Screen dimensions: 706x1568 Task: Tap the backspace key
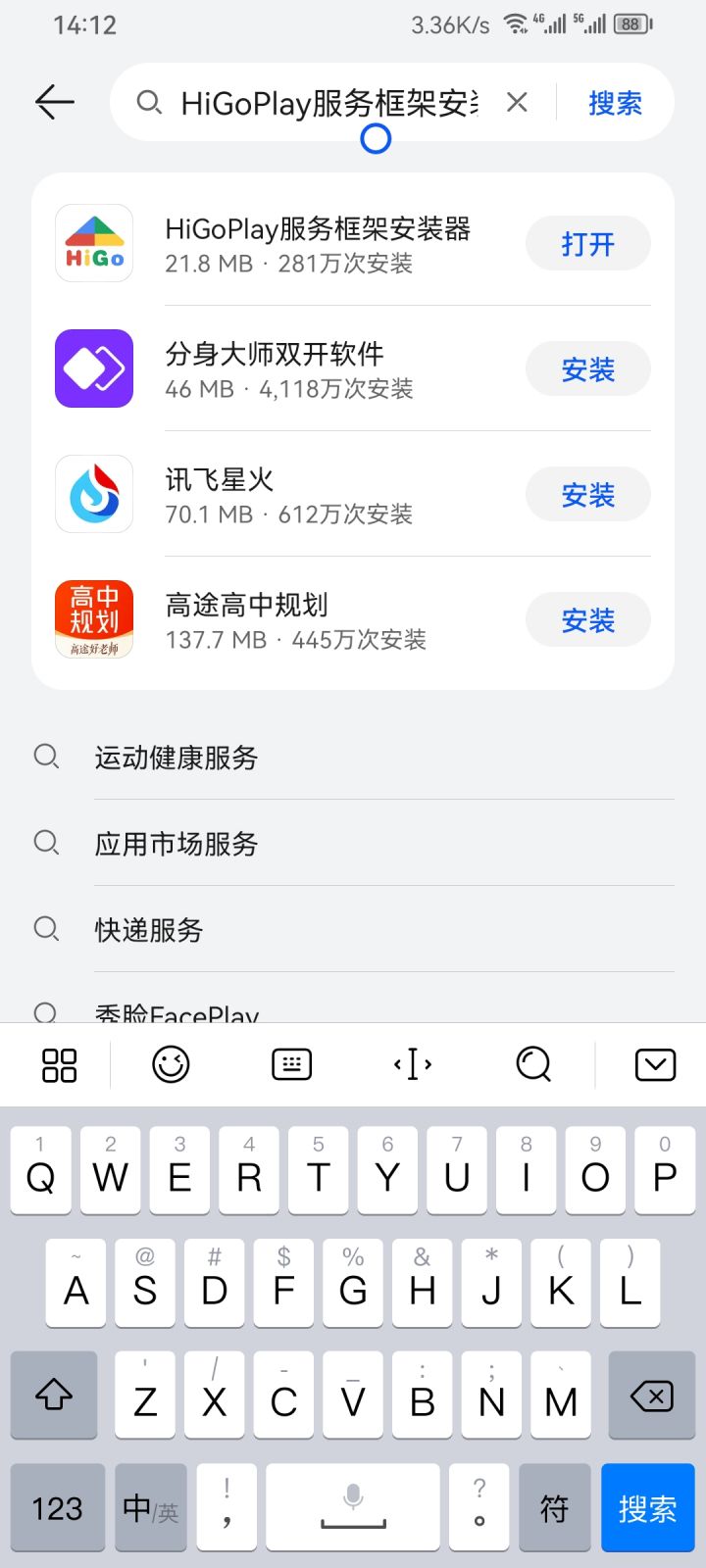click(651, 1396)
